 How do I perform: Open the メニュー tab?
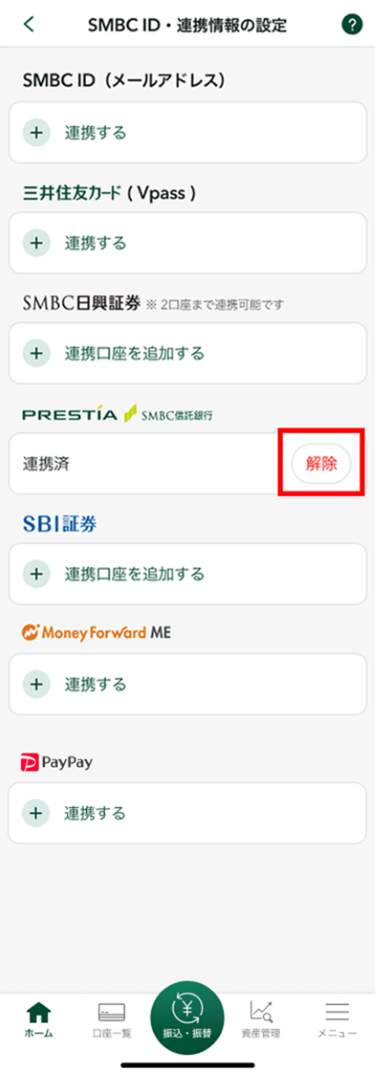(337, 1019)
